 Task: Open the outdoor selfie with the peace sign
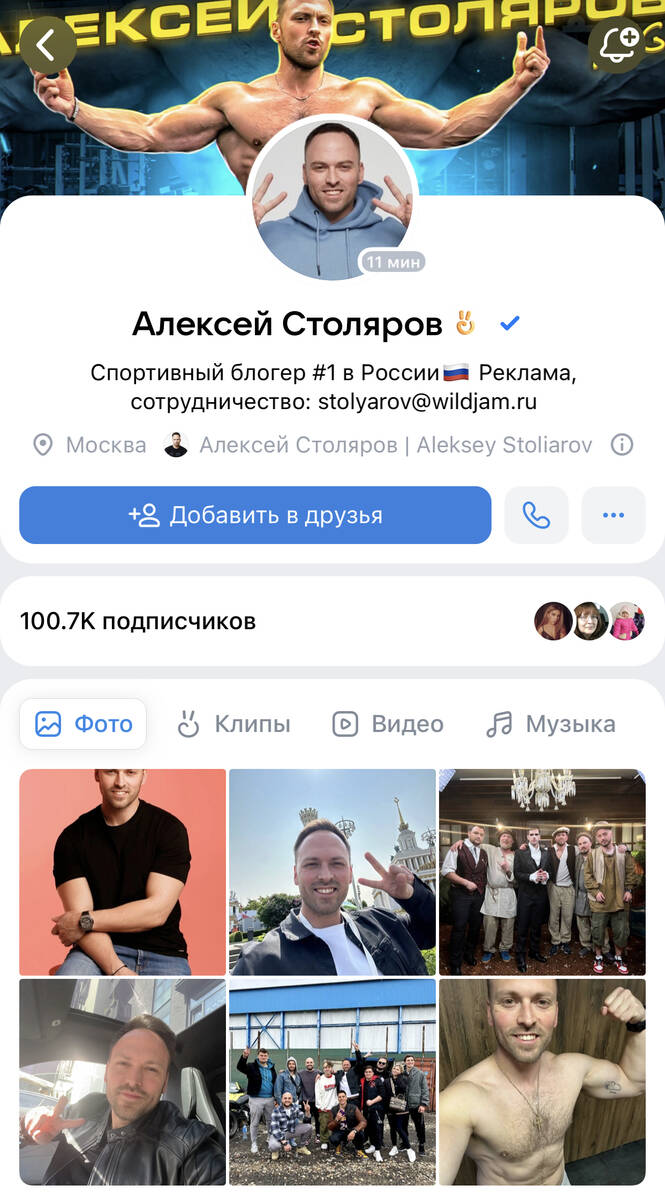pos(332,872)
